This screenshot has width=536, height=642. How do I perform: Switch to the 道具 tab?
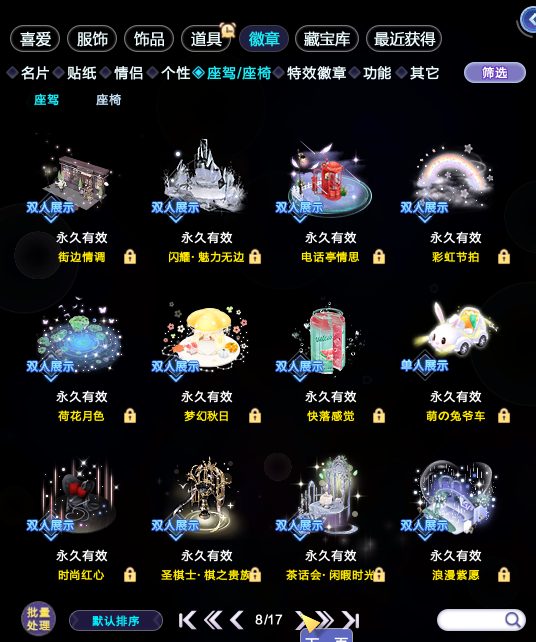(206, 39)
